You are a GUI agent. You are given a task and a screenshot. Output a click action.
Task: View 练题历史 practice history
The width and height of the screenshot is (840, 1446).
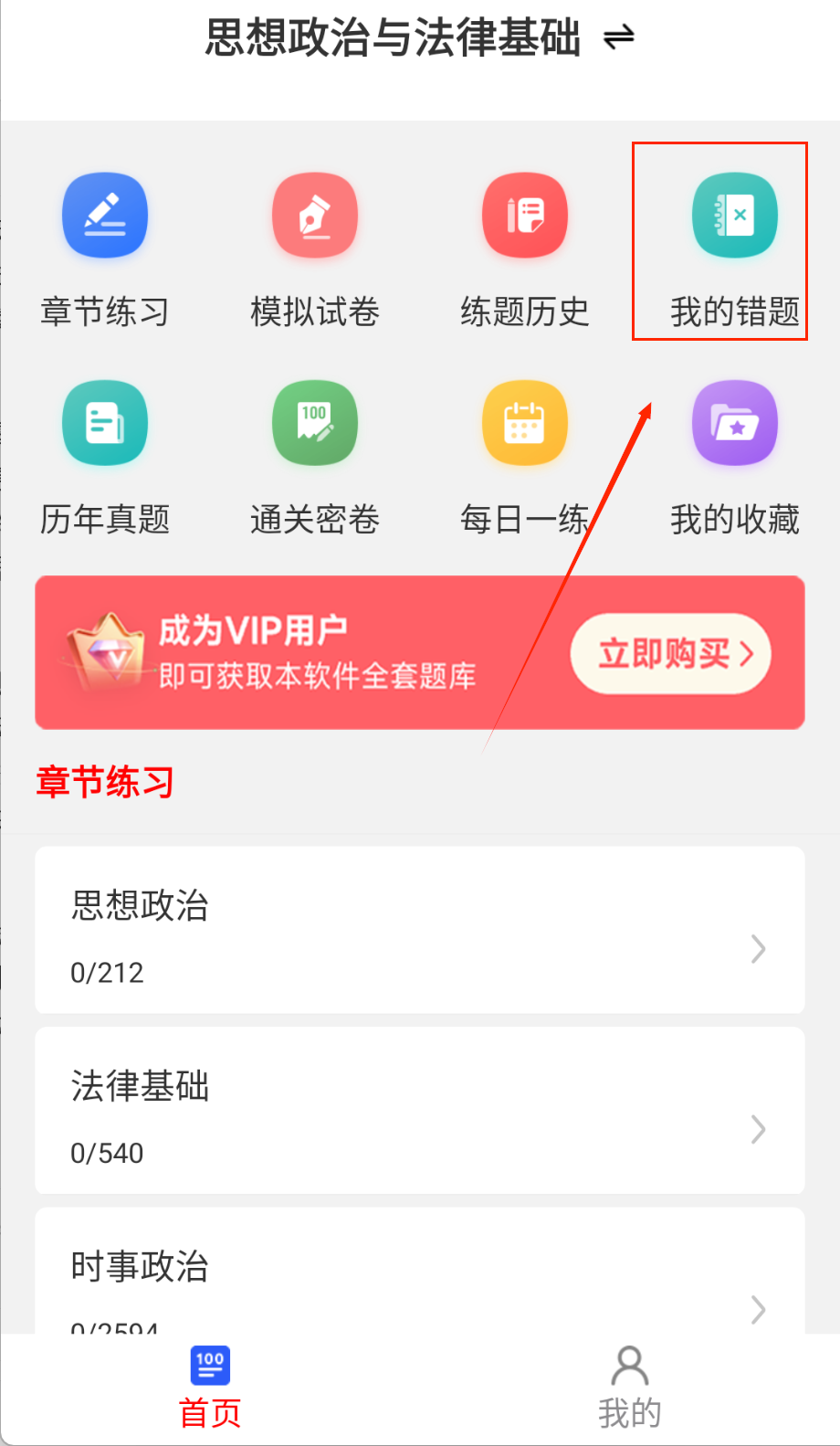(x=525, y=216)
